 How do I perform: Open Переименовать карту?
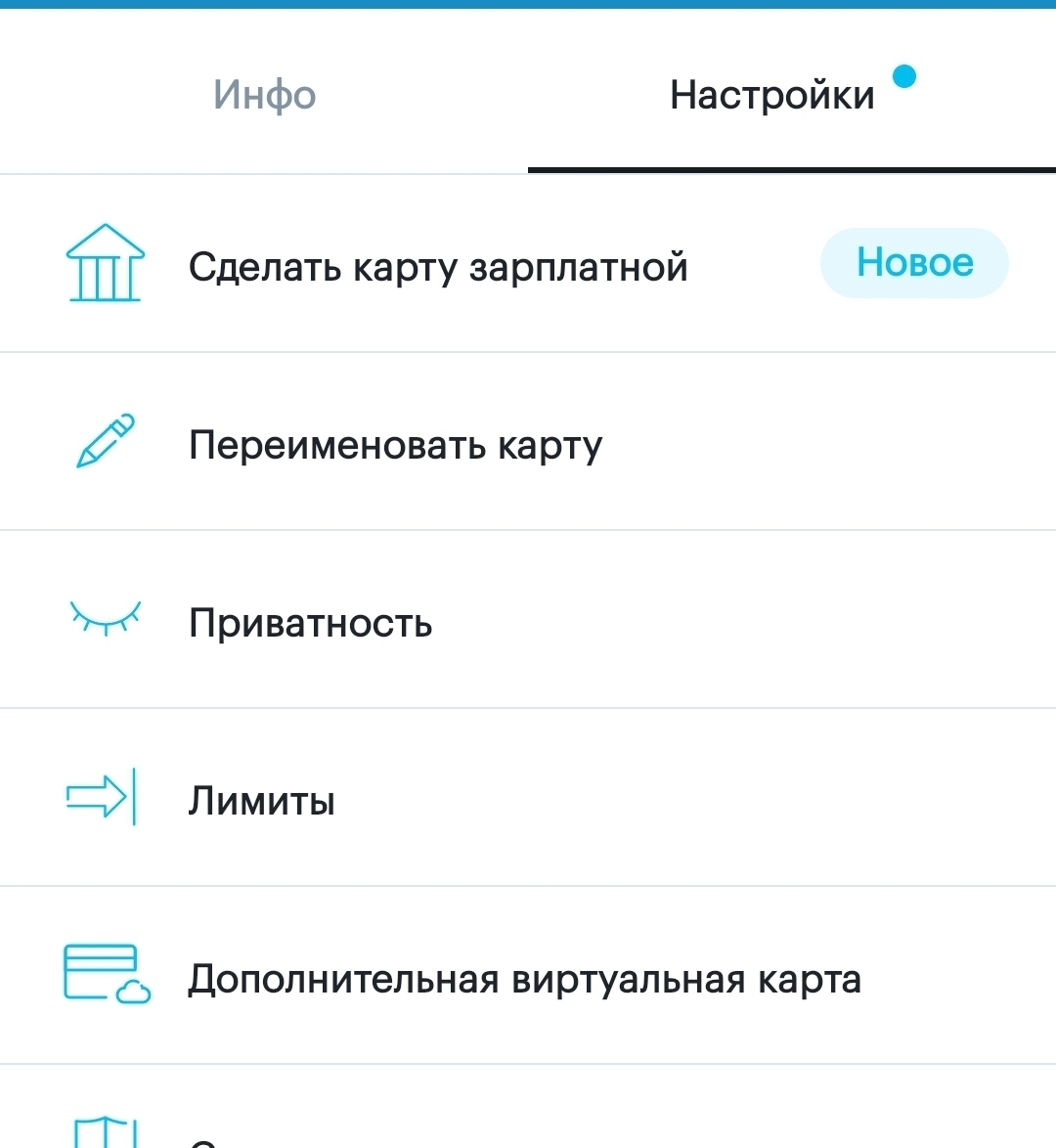395,445
